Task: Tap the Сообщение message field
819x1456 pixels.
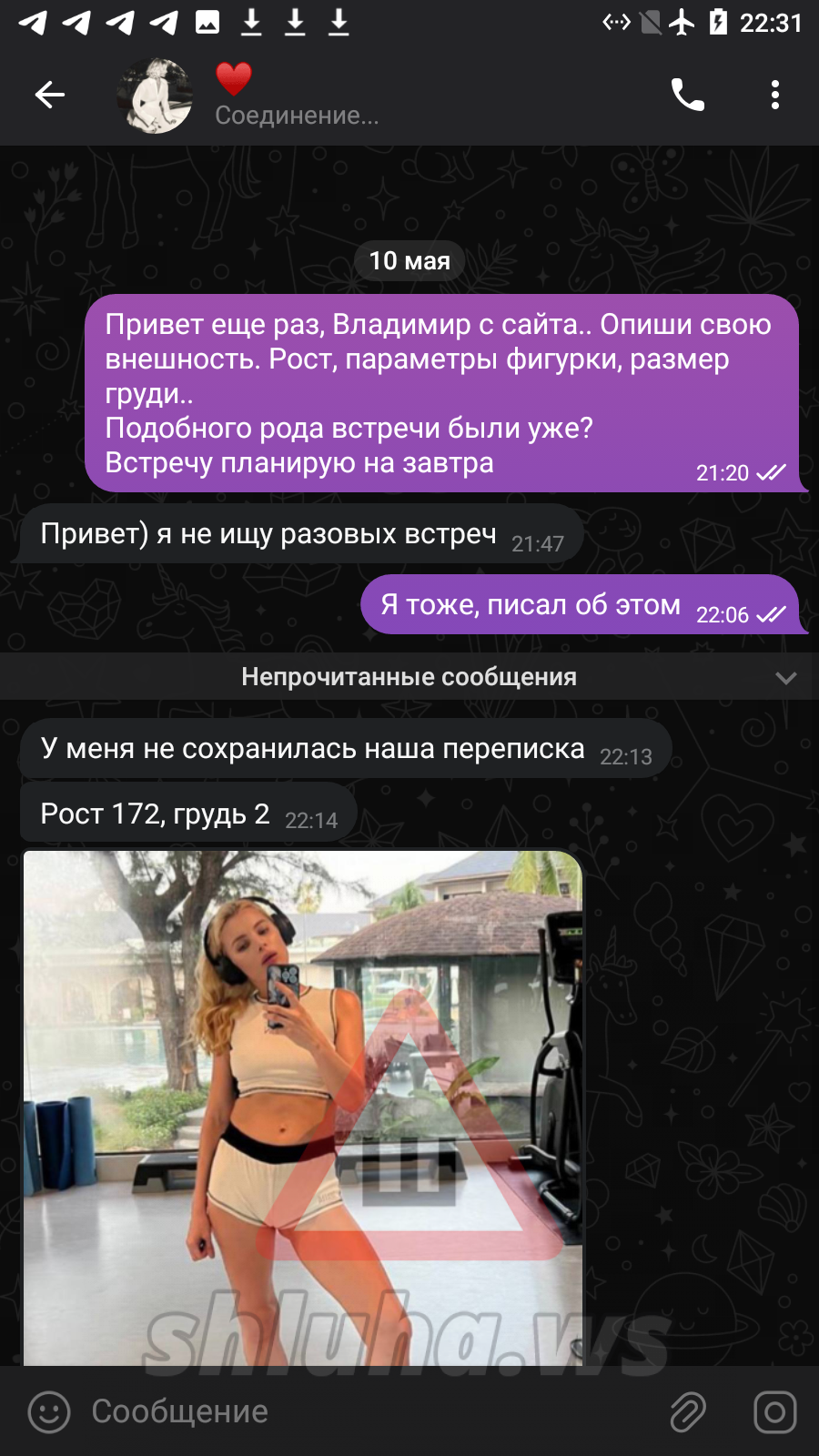Action: pyautogui.click(x=364, y=1411)
